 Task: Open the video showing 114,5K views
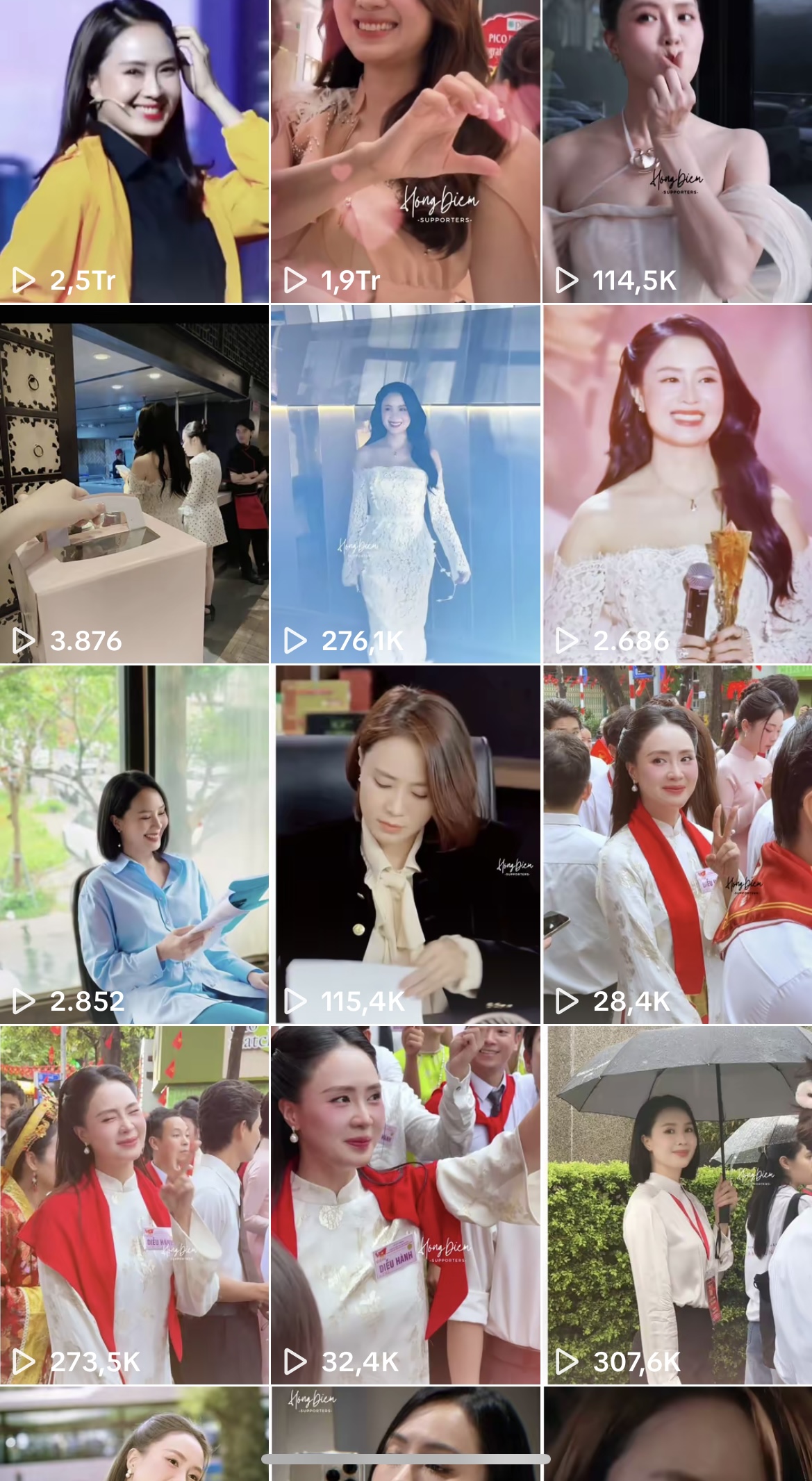tap(677, 151)
